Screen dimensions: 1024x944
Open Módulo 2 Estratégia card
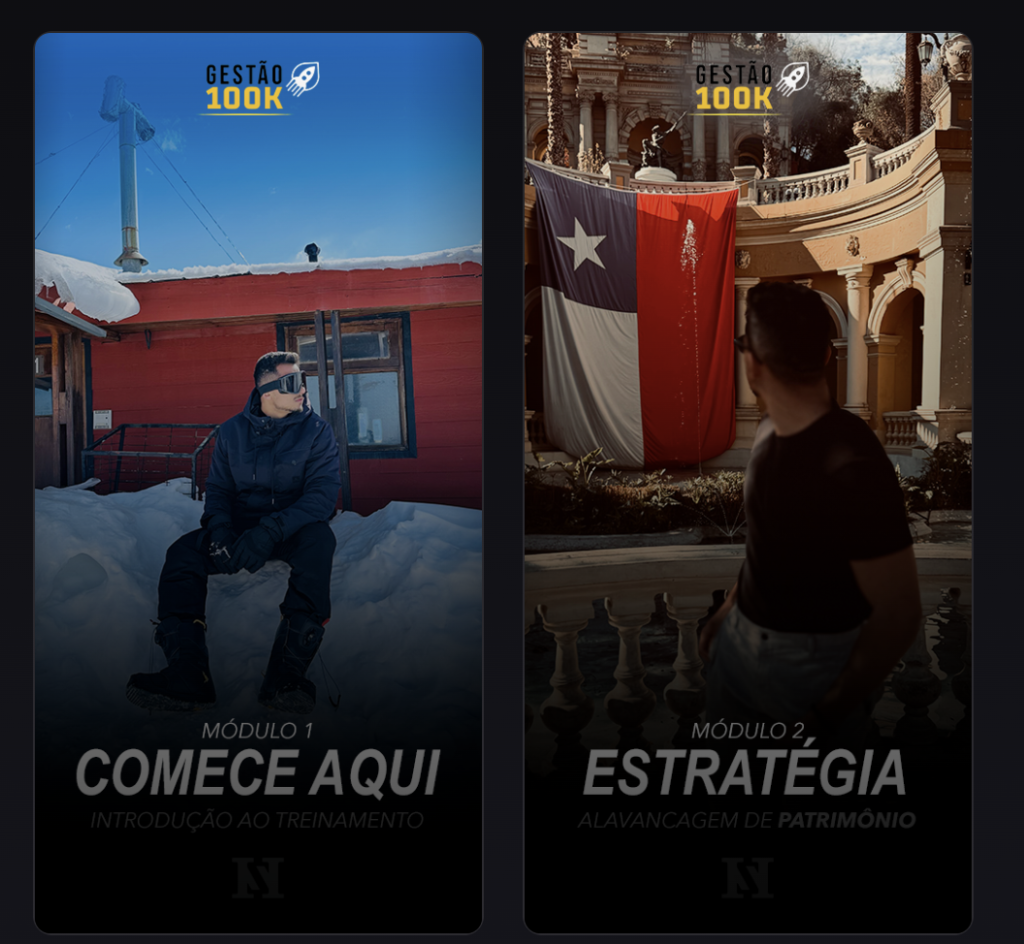(747, 482)
